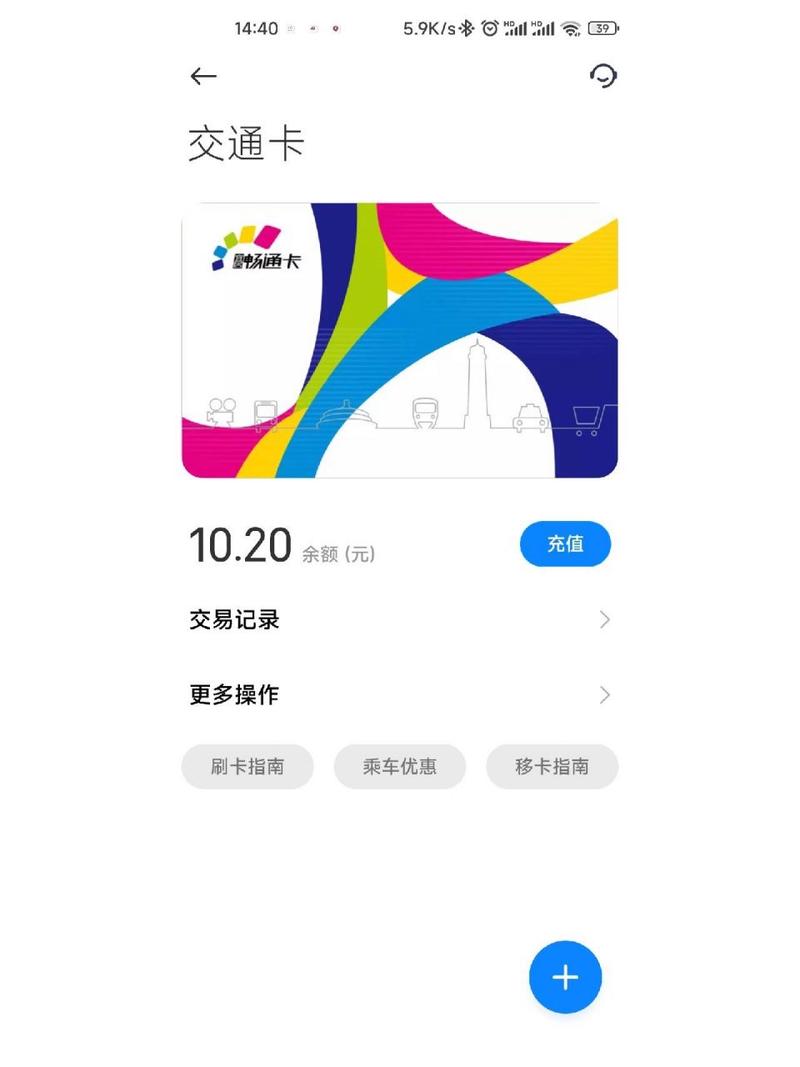The image size is (800, 1067).
Task: Open 更多操作 more options
Action: pos(399,695)
